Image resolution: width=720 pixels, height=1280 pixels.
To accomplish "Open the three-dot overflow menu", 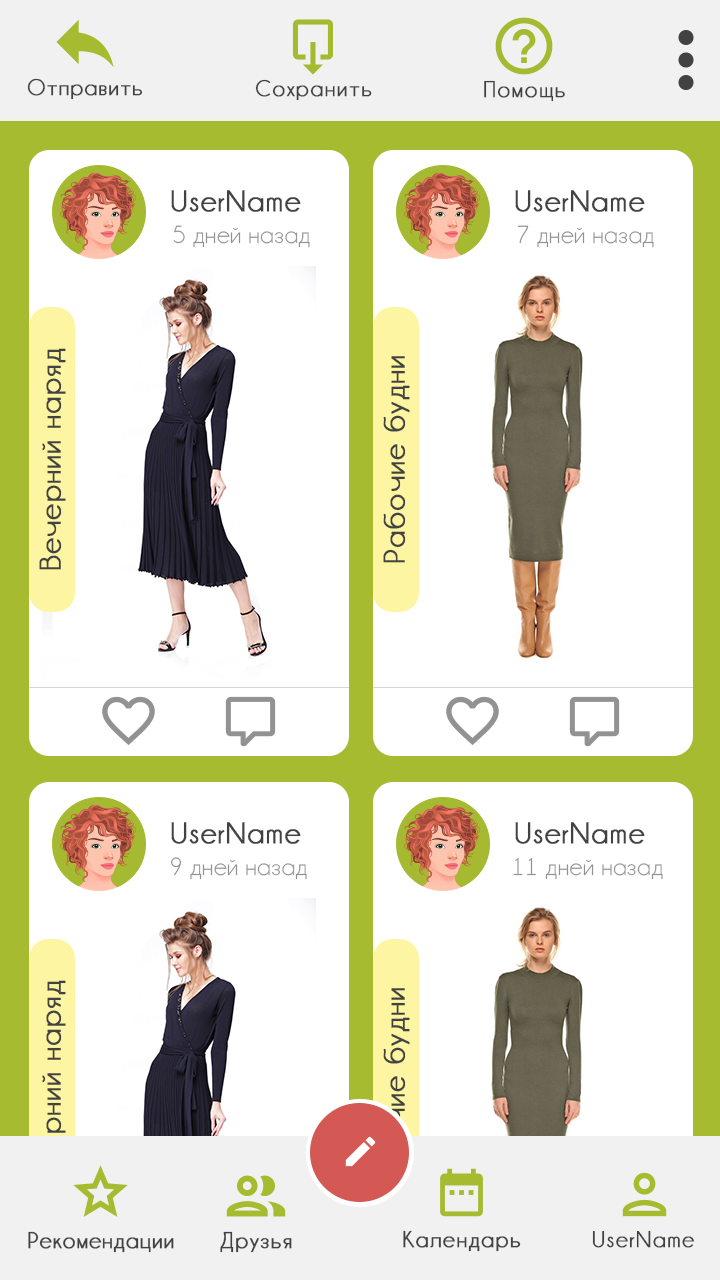I will (x=685, y=60).
